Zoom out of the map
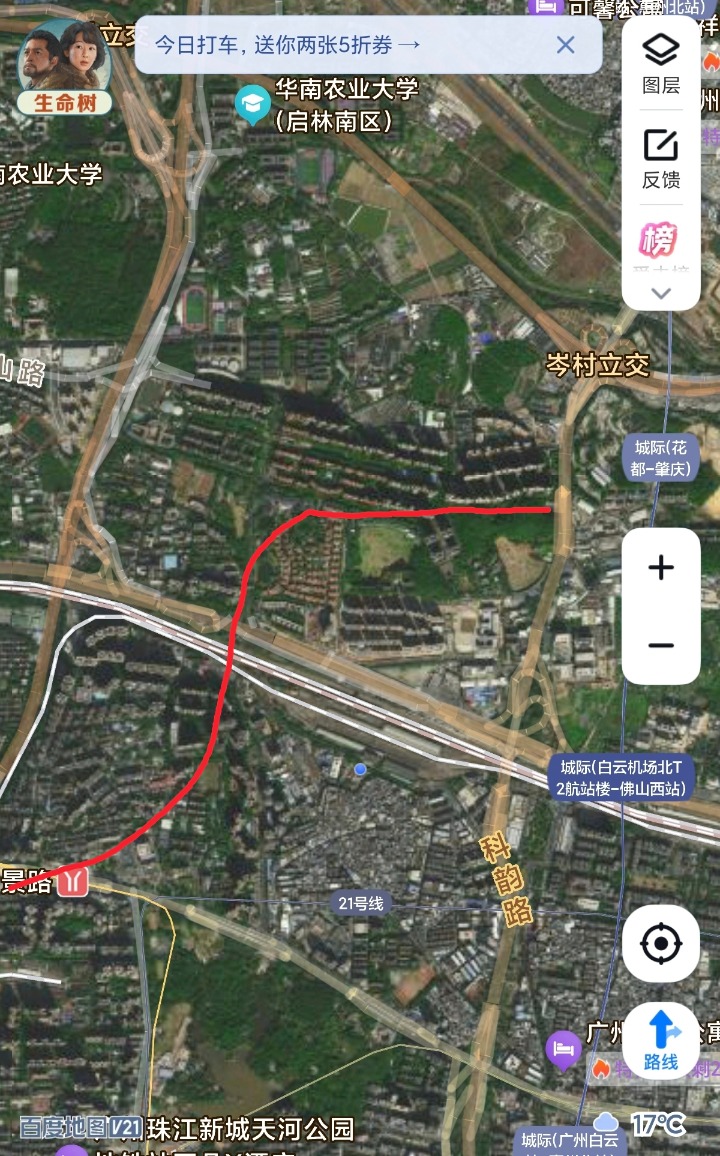The height and width of the screenshot is (1156, 720). click(661, 646)
